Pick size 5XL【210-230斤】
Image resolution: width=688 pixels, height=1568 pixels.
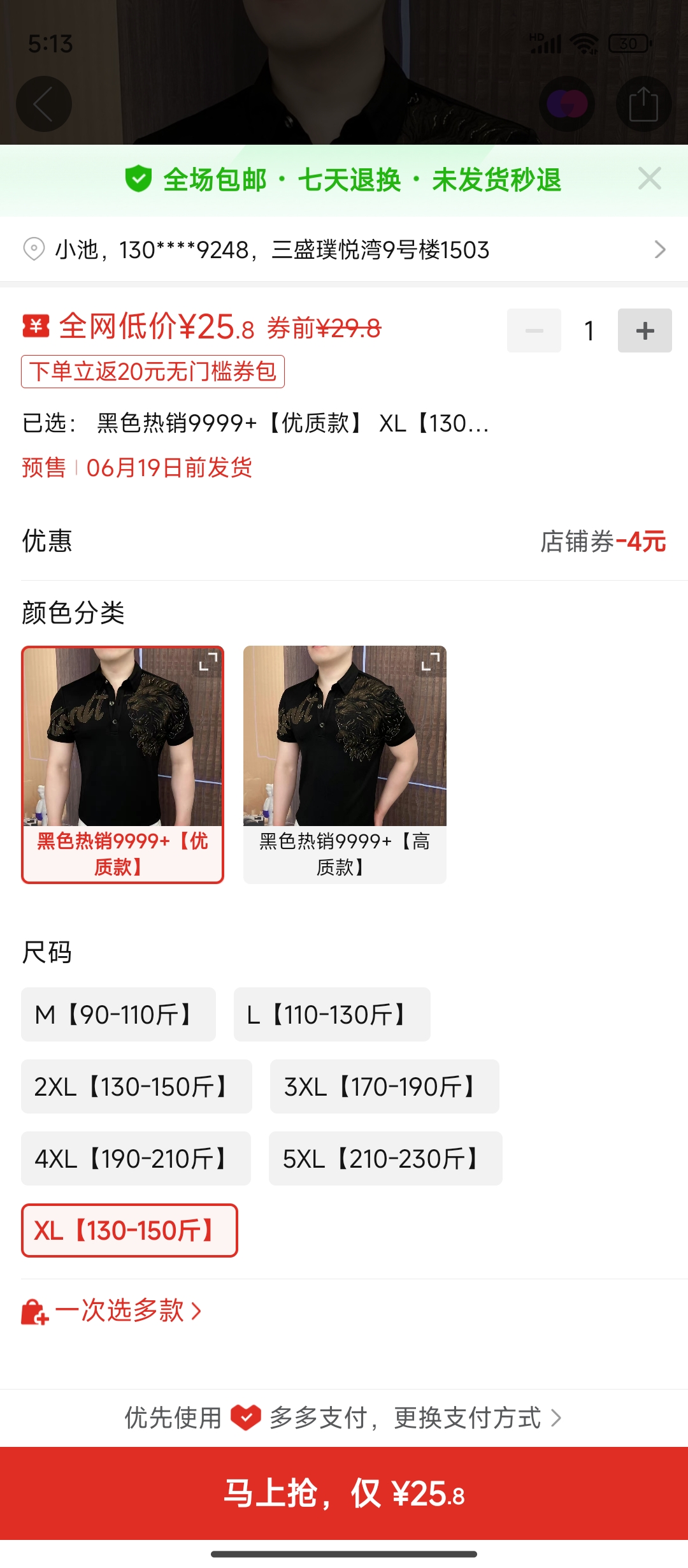coord(385,1158)
